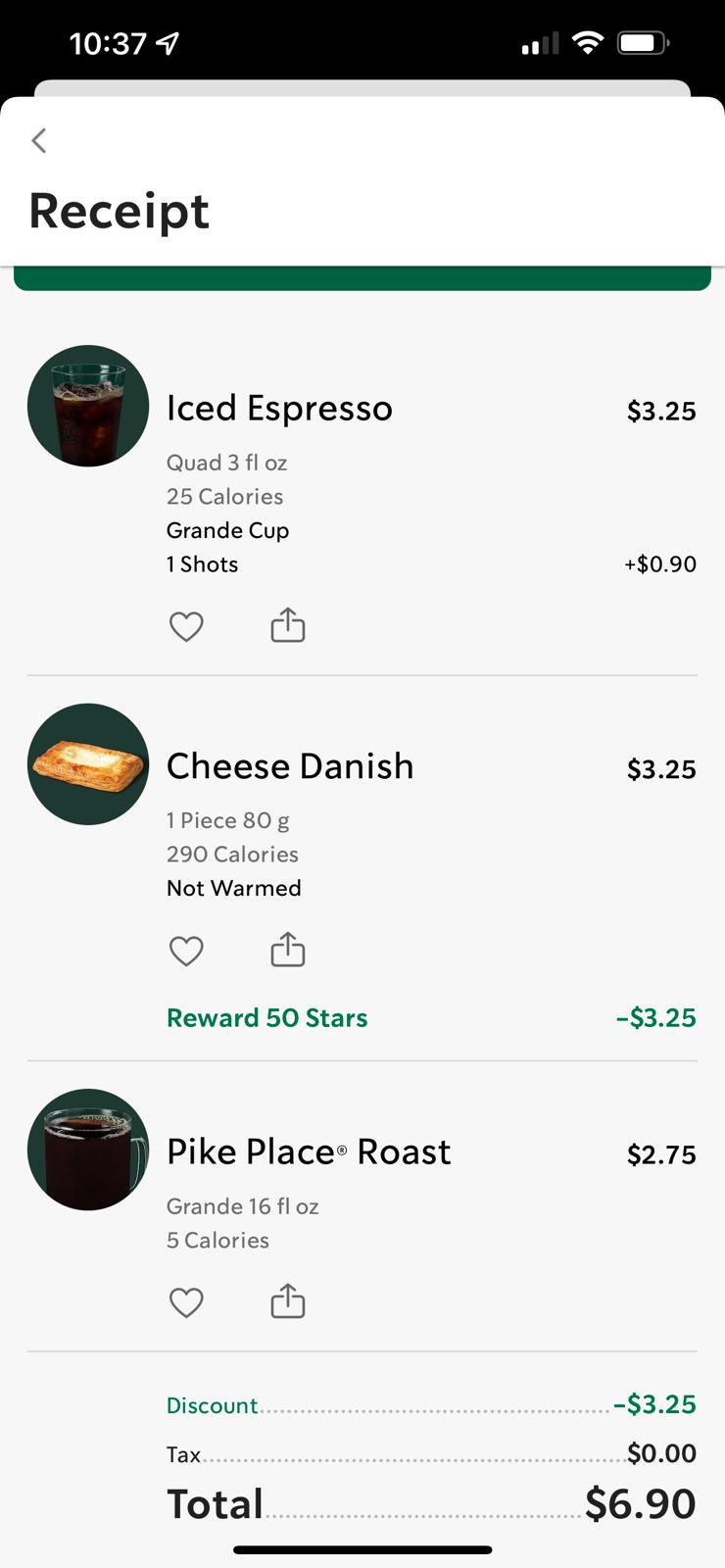Favorite the Pike Place Roast item
This screenshot has width=725, height=1568.
(x=186, y=1302)
